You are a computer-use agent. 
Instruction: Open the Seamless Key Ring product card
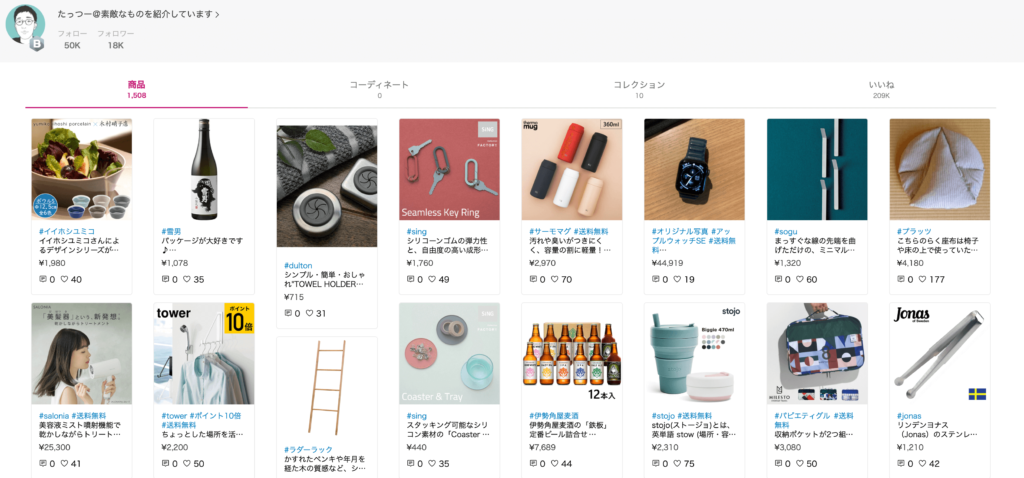click(449, 170)
